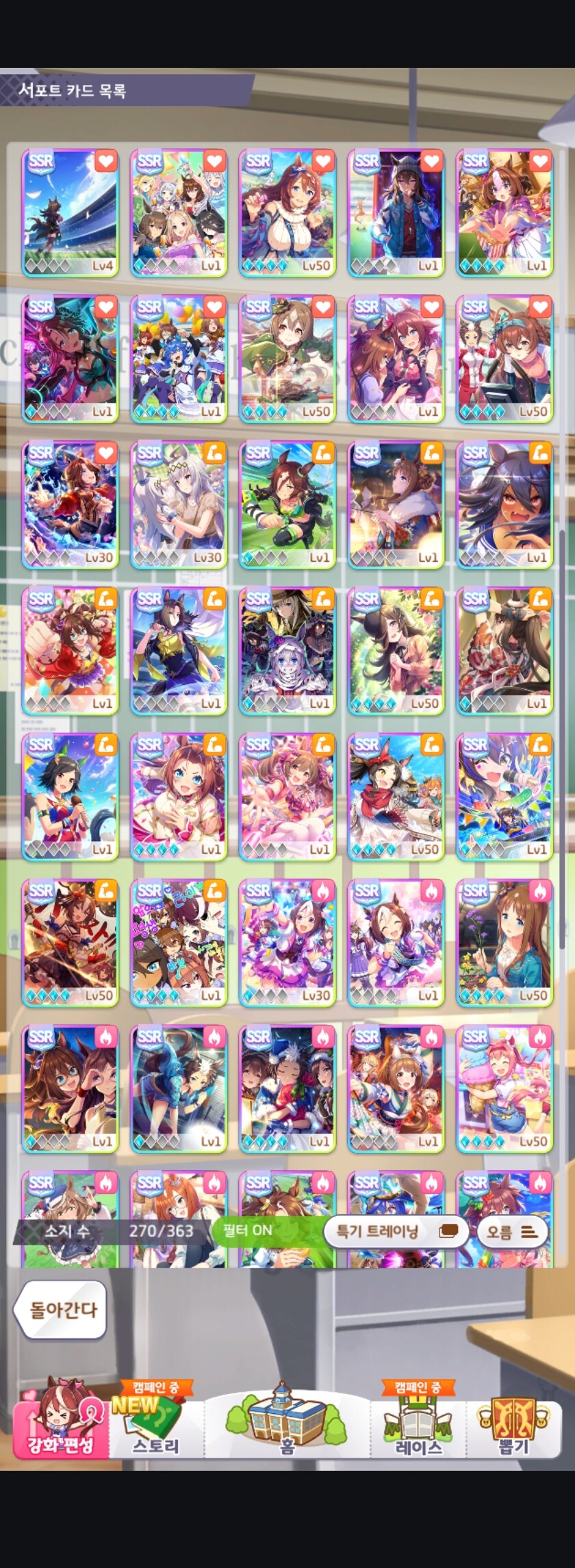This screenshot has height=1568, width=575.
Task: Select the Lv50 white-sweater SSR card
Action: point(287,213)
